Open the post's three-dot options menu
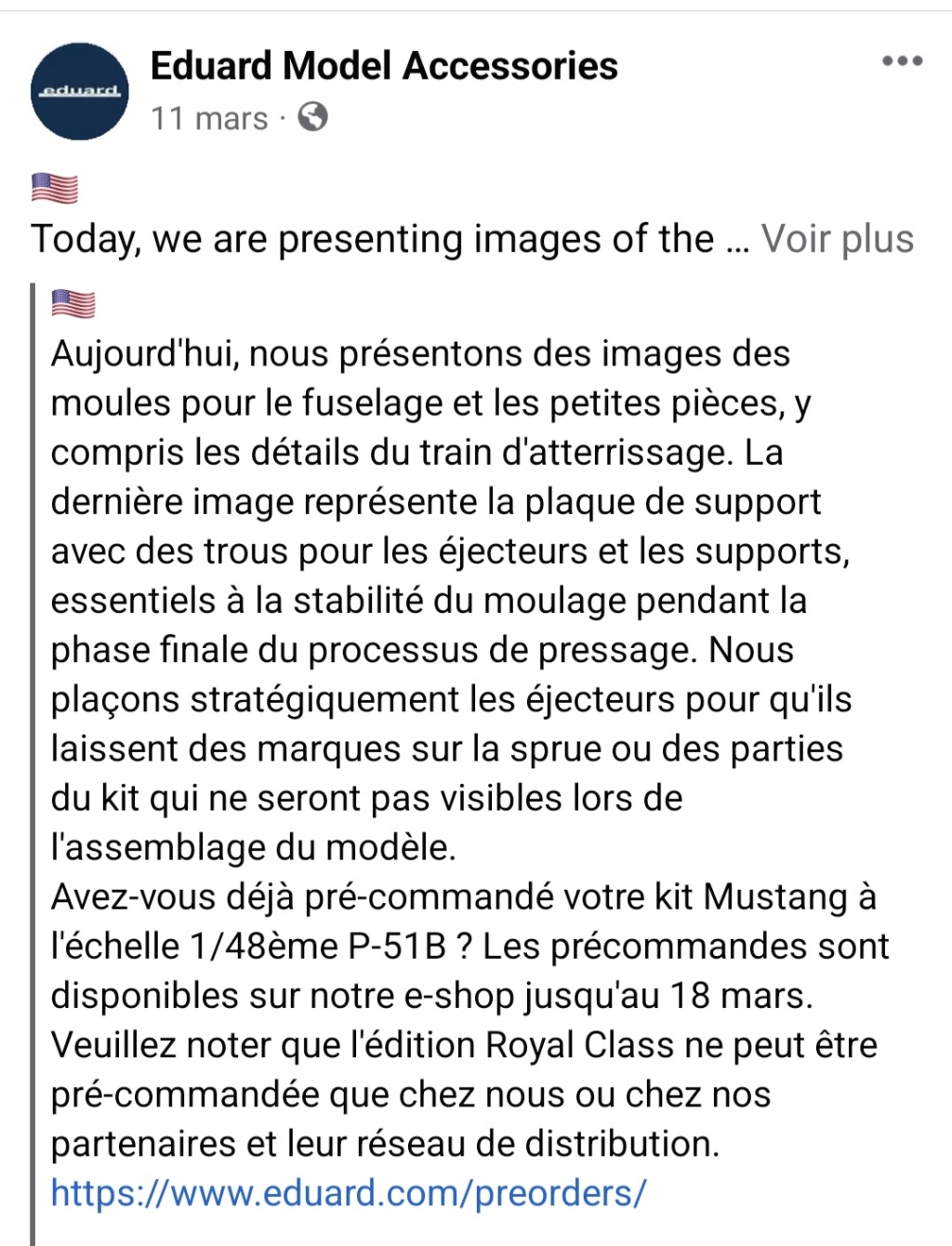Image resolution: width=952 pixels, height=1246 pixels. (x=902, y=61)
